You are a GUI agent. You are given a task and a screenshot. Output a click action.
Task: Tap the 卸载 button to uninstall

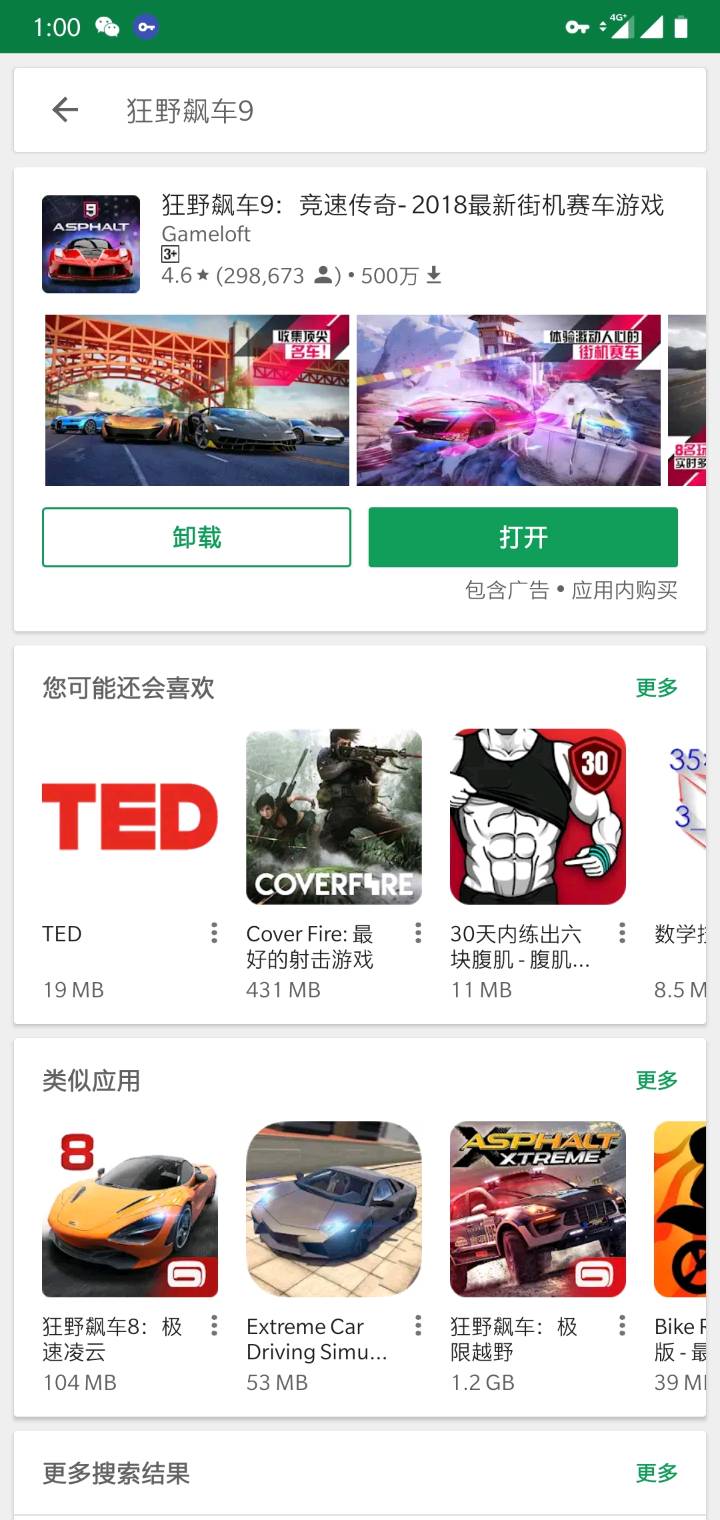pos(196,537)
